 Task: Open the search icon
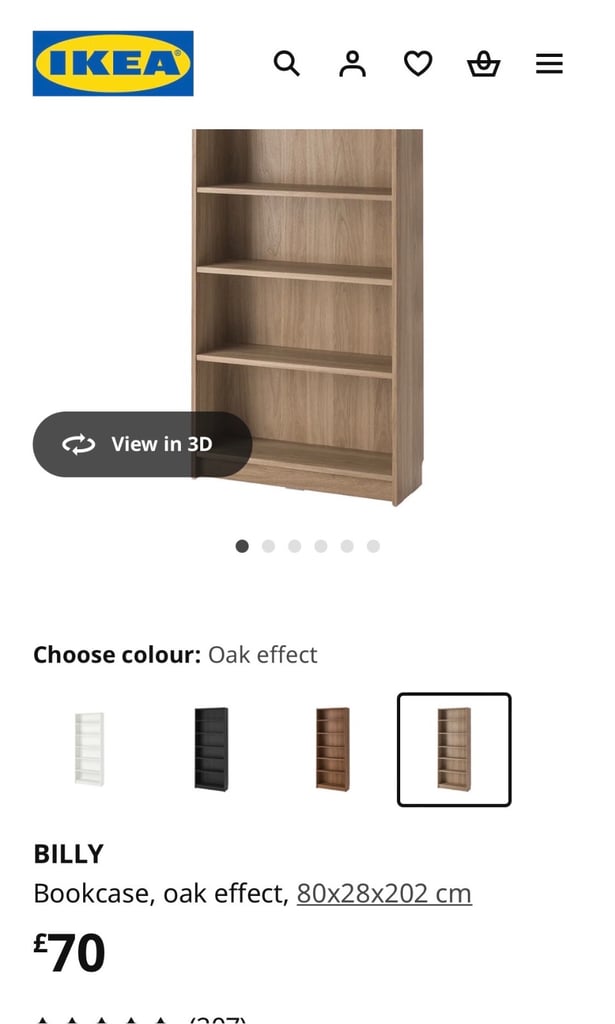coord(286,63)
